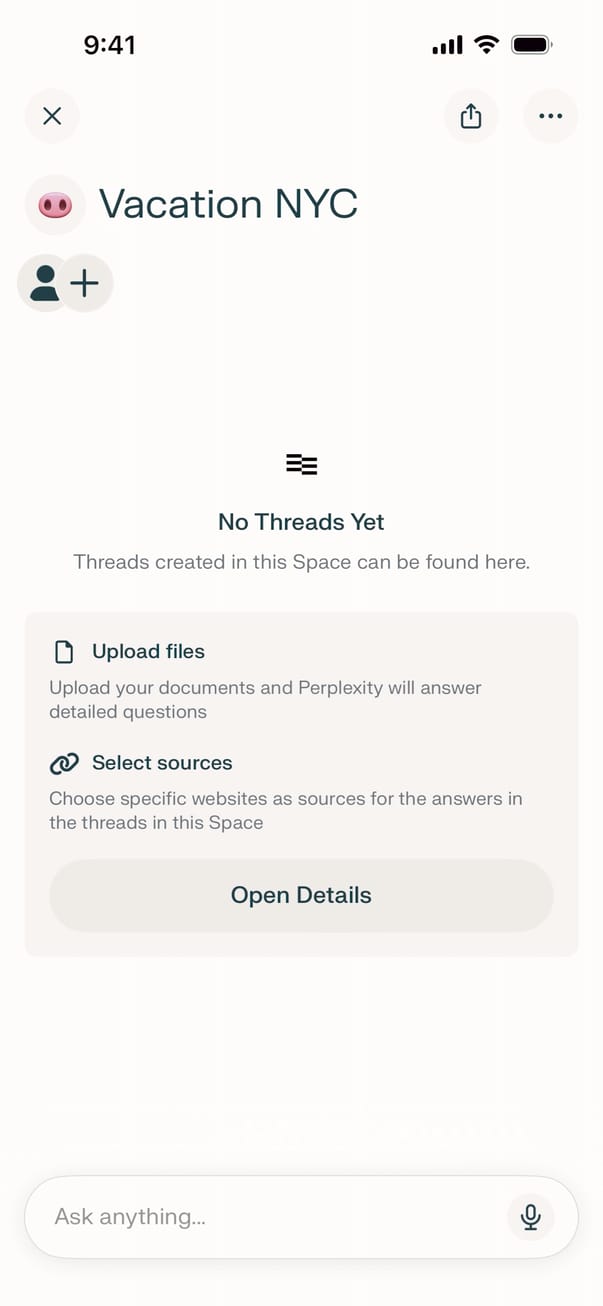Start voice input with the microphone
The image size is (603, 1306).
(x=530, y=1217)
